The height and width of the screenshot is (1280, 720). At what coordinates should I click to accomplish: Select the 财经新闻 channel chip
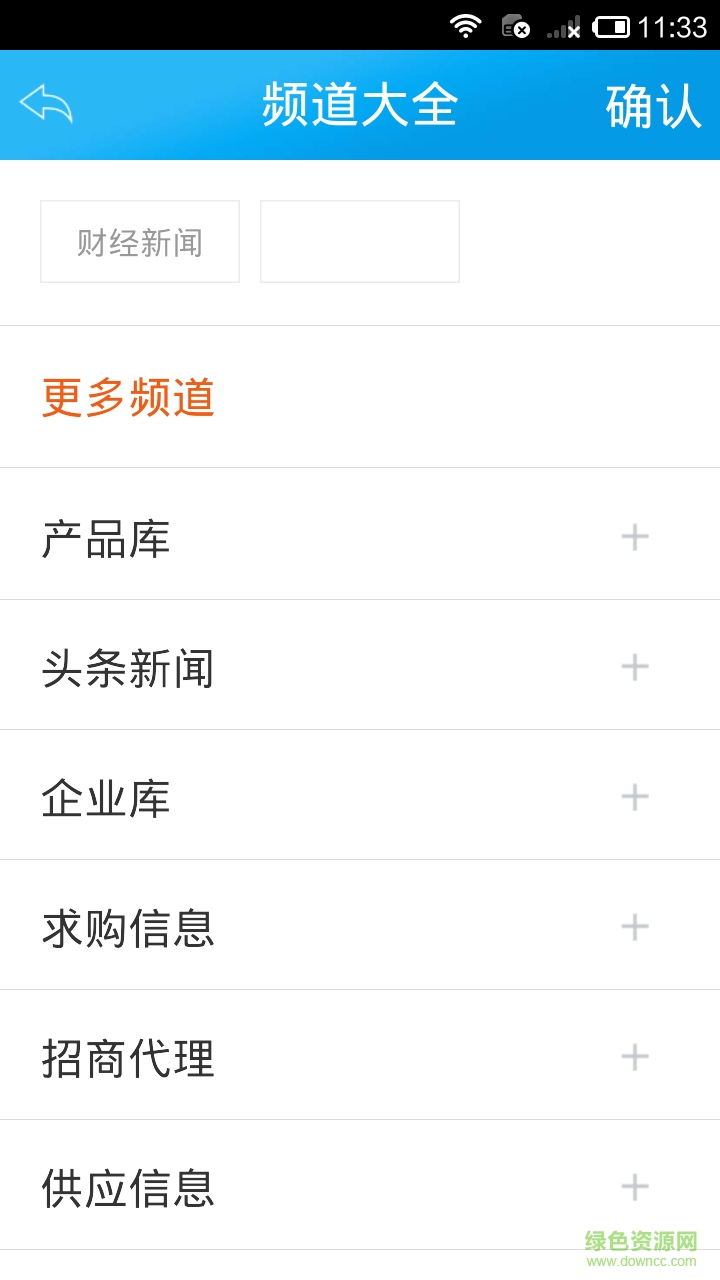tap(140, 242)
